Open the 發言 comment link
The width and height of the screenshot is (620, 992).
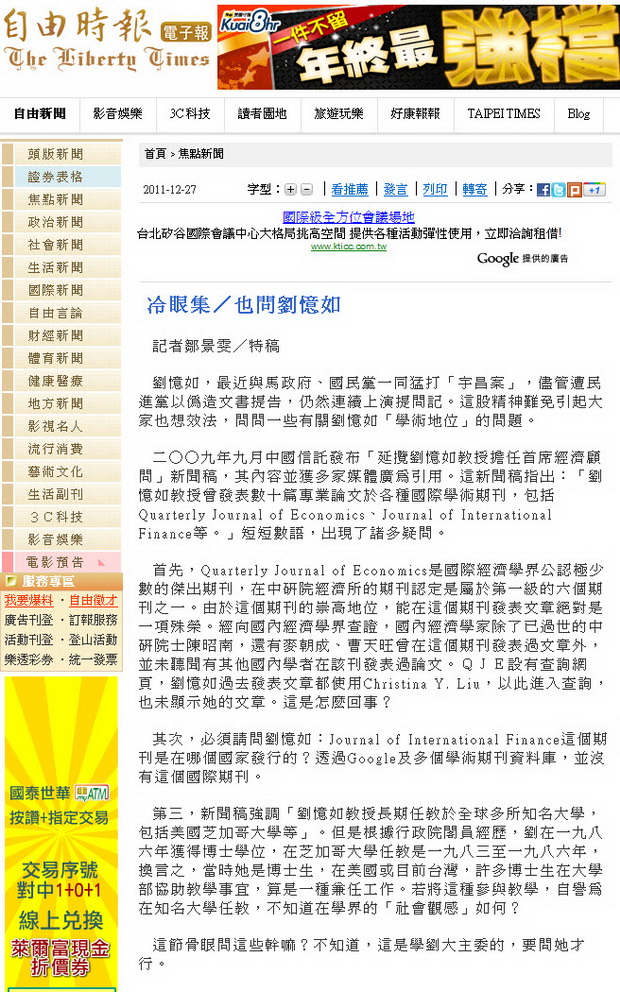[395, 189]
